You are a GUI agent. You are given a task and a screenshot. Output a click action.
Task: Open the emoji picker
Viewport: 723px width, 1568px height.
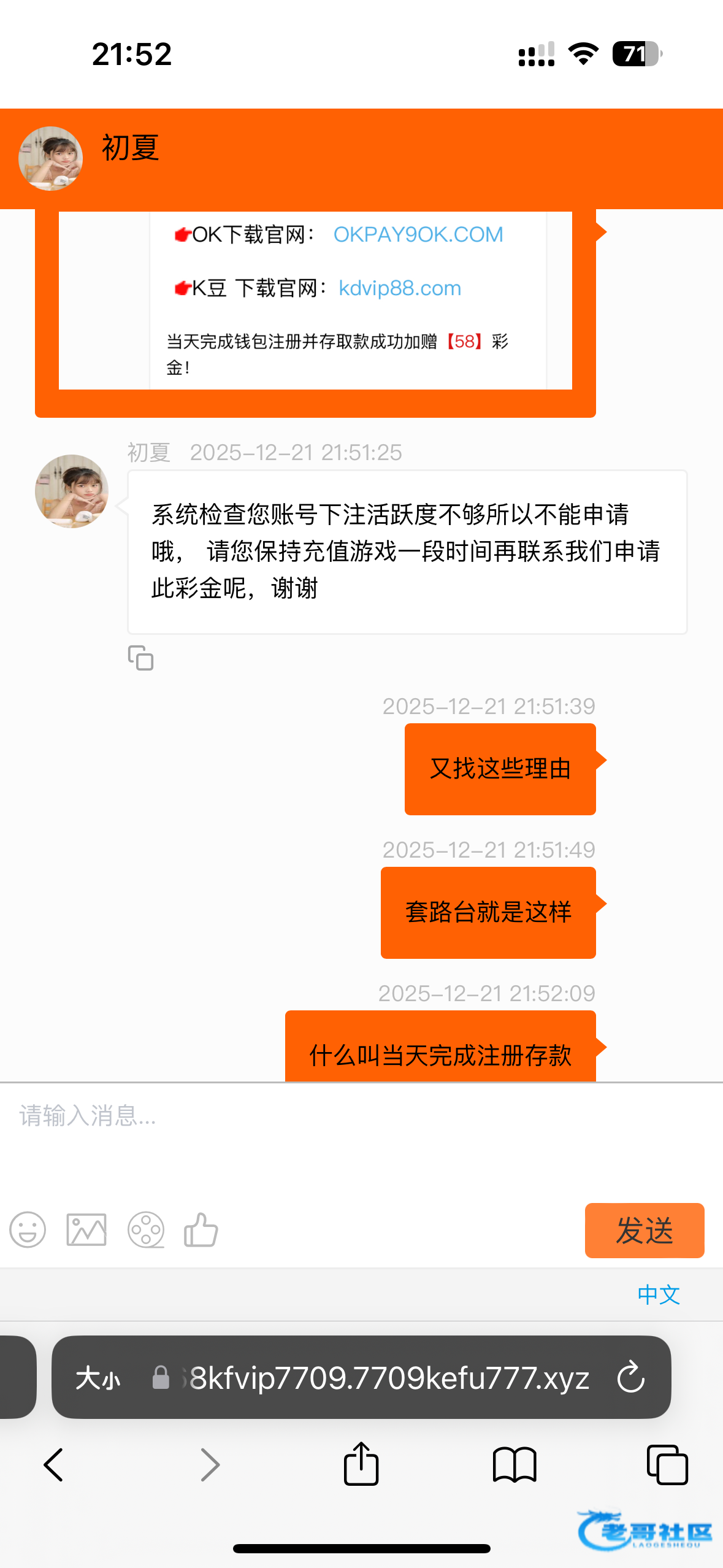click(x=28, y=1229)
